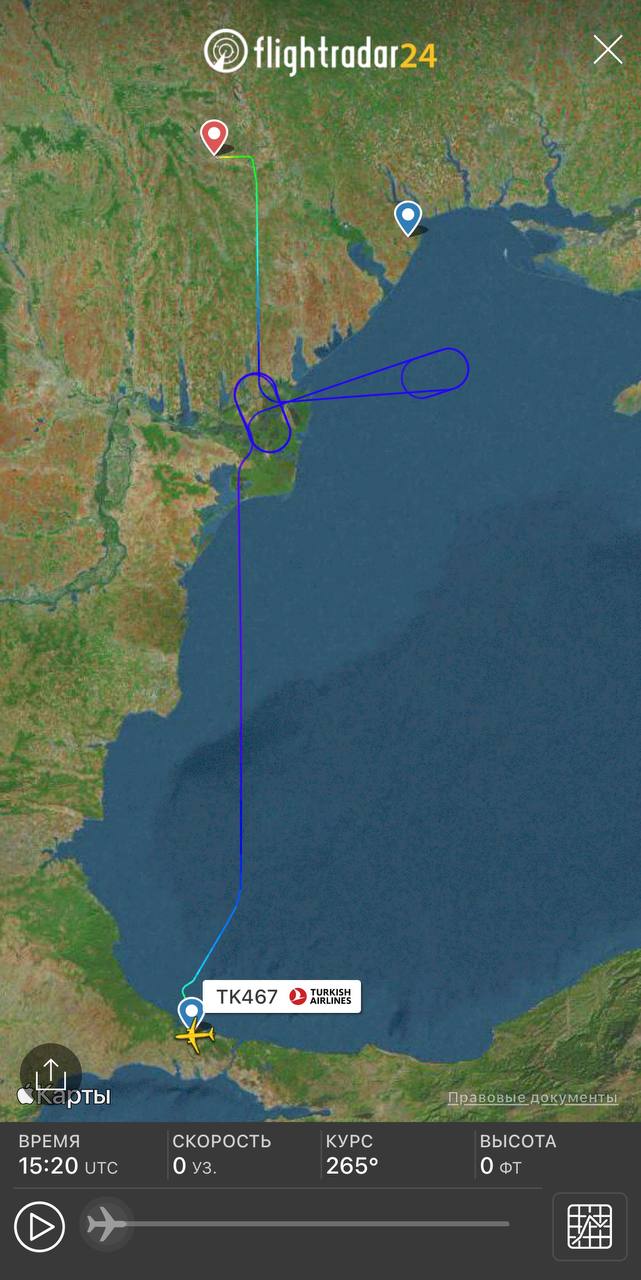
Task: Tap the playback timeline slider handle
Action: coord(106,1223)
